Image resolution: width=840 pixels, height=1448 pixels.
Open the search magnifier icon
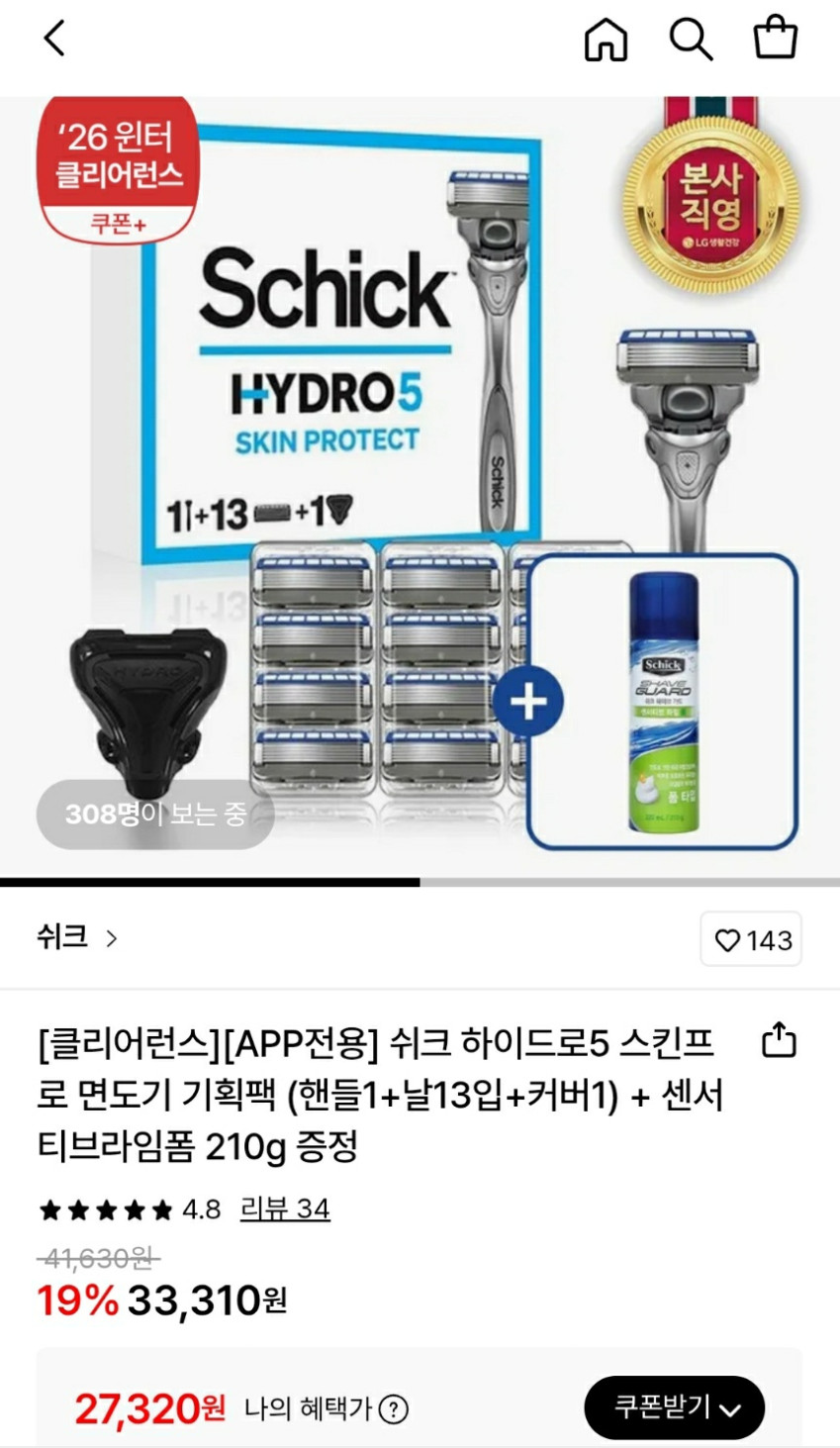[x=691, y=40]
